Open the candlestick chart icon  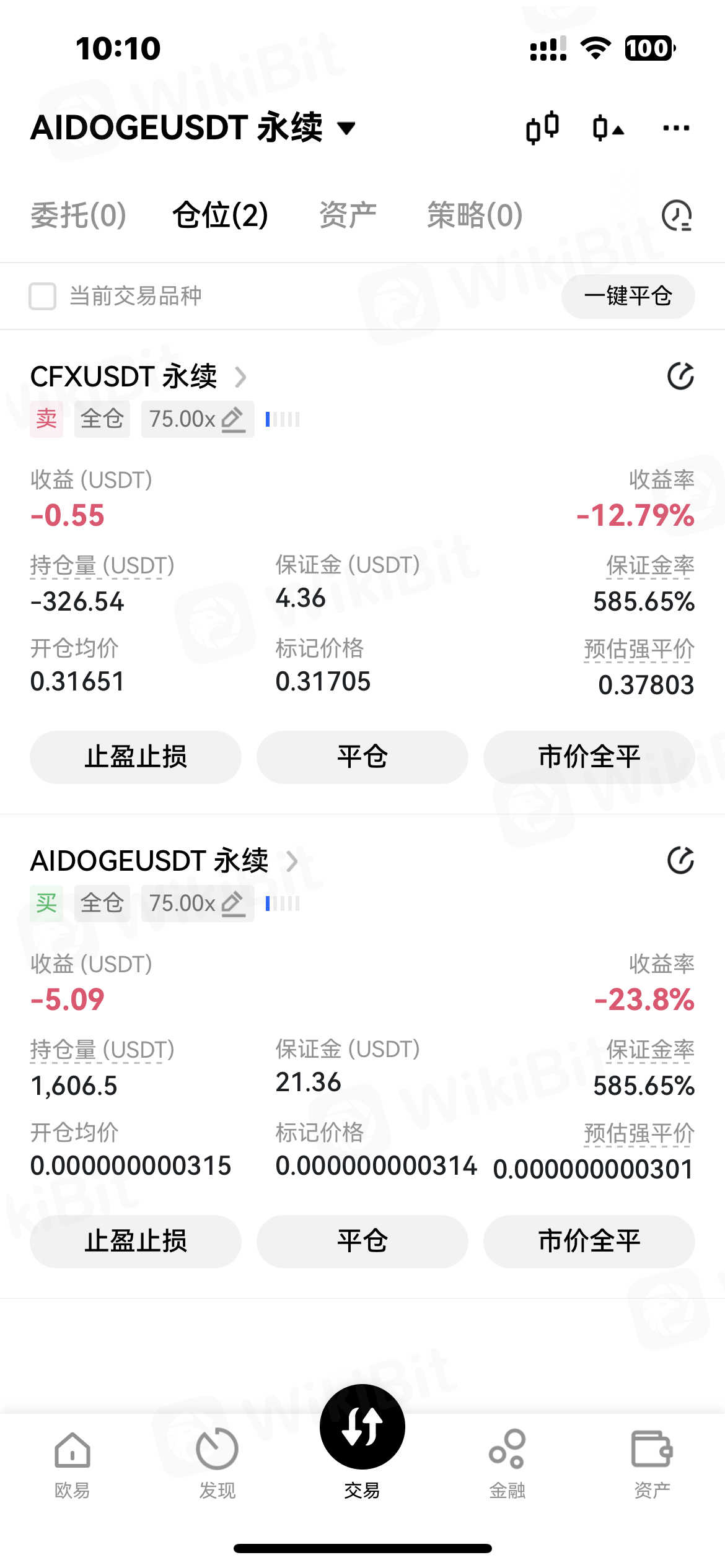[x=542, y=128]
